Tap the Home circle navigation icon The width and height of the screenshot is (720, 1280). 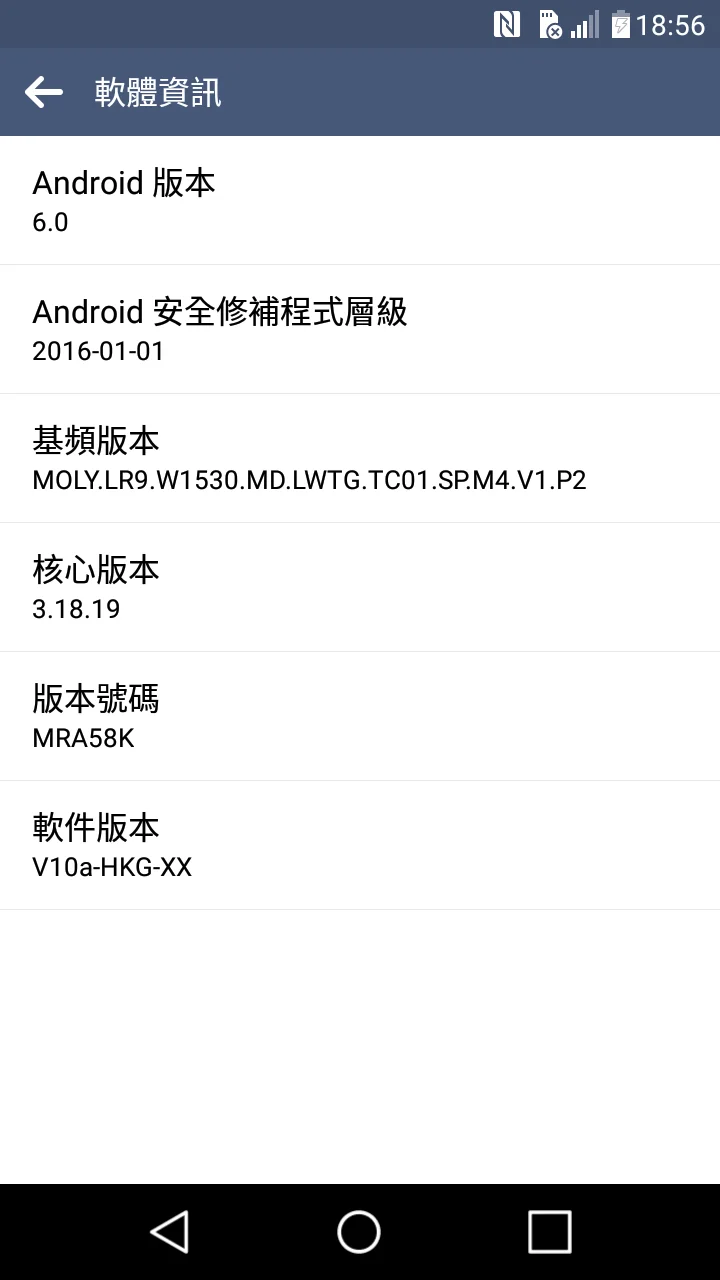(358, 1232)
